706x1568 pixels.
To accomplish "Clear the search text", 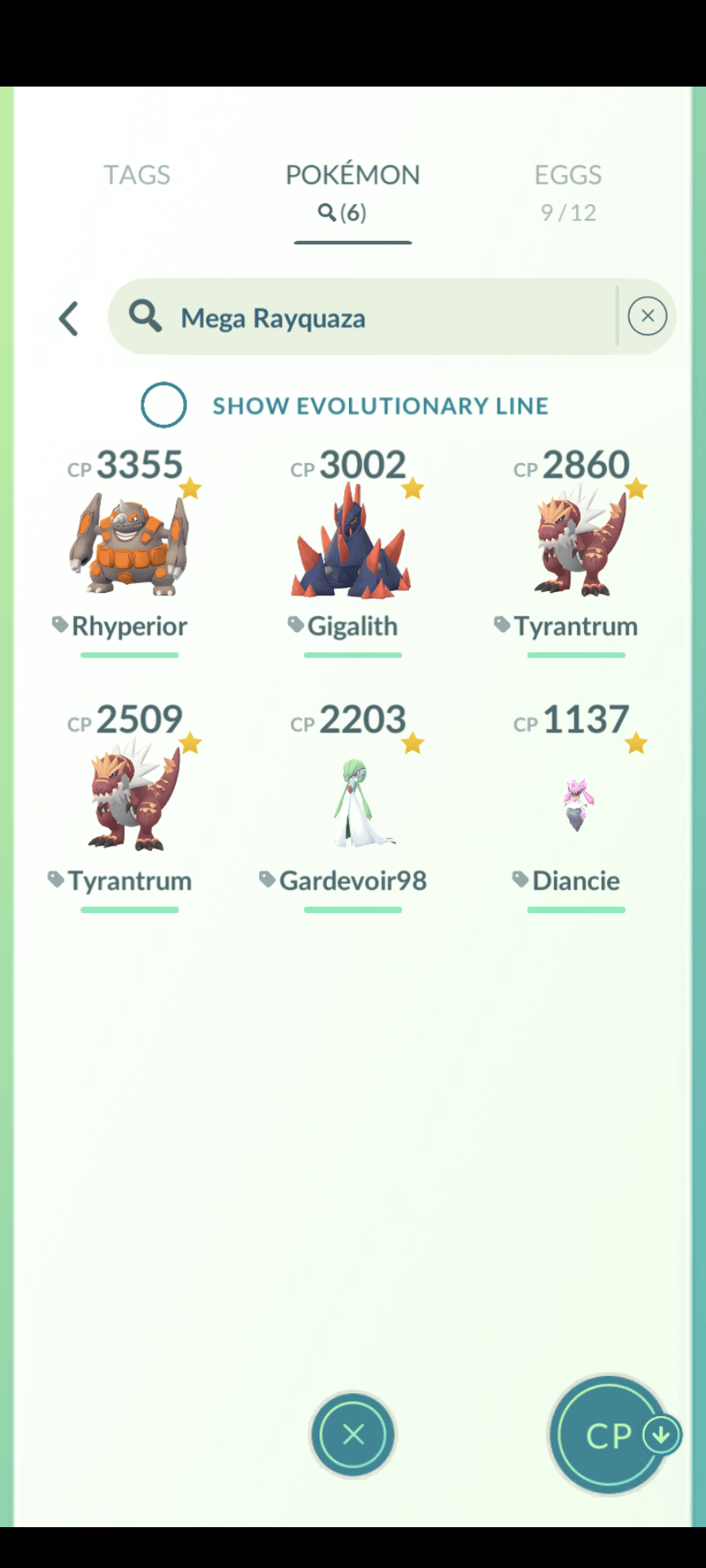I will (x=647, y=316).
